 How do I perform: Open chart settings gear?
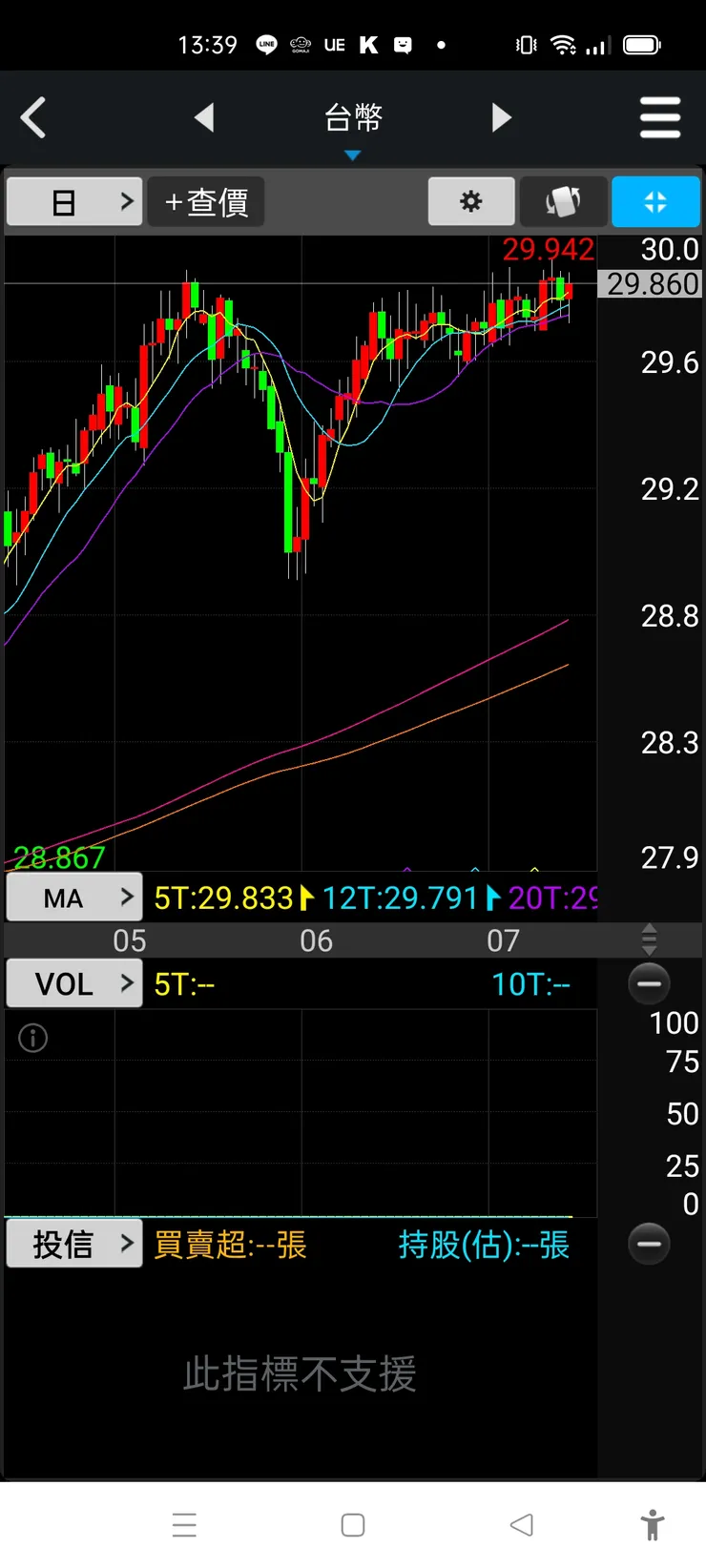pyautogui.click(x=471, y=202)
